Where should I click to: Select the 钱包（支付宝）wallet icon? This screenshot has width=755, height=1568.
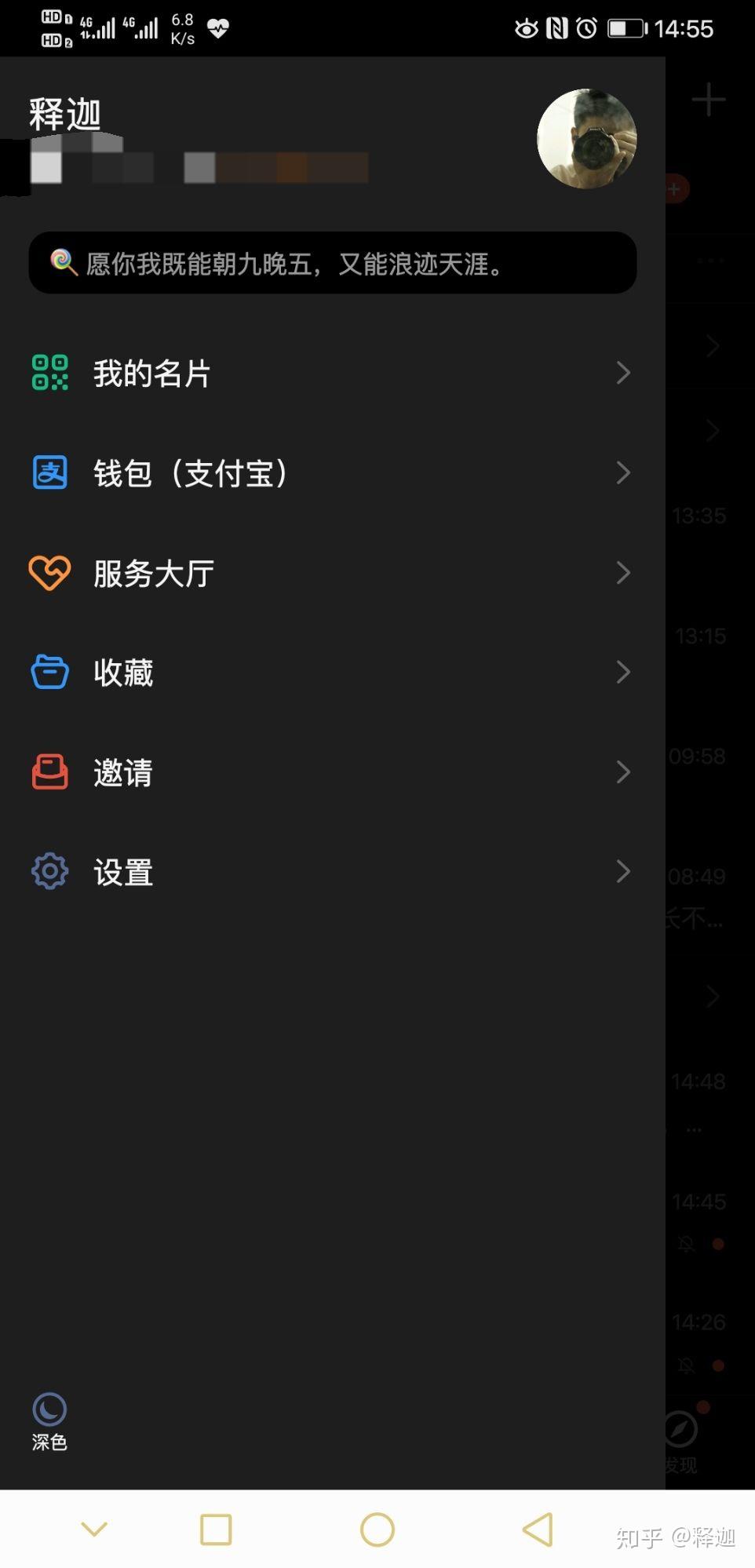pos(49,473)
